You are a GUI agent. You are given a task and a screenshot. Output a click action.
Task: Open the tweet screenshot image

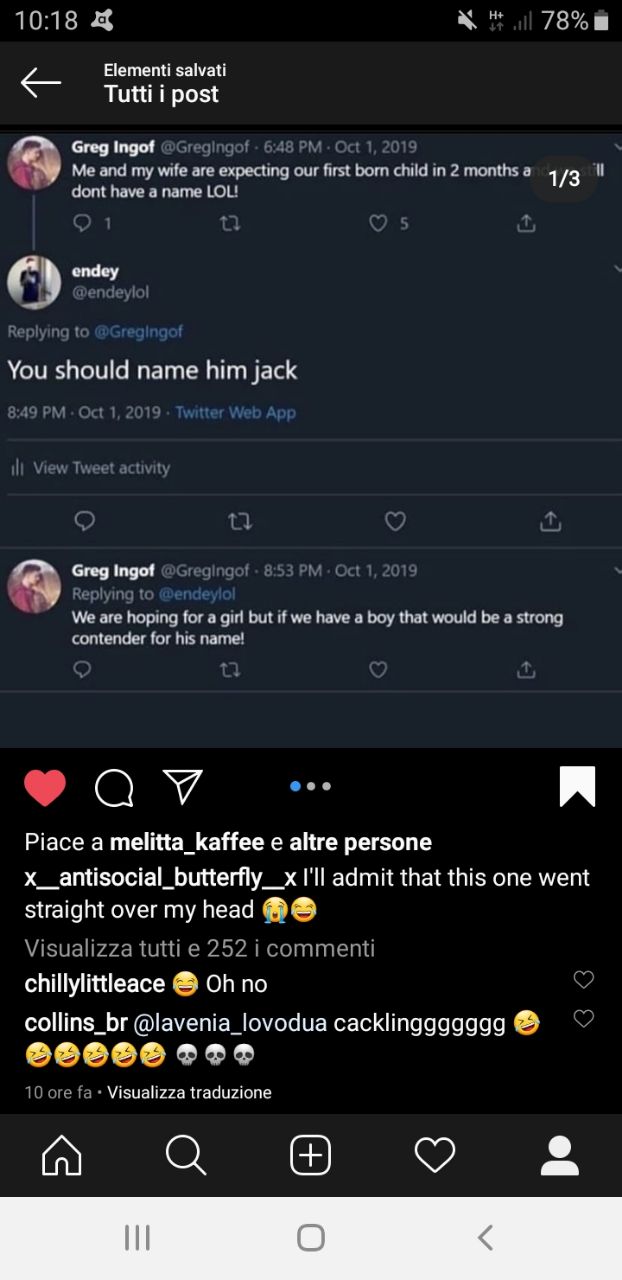311,437
